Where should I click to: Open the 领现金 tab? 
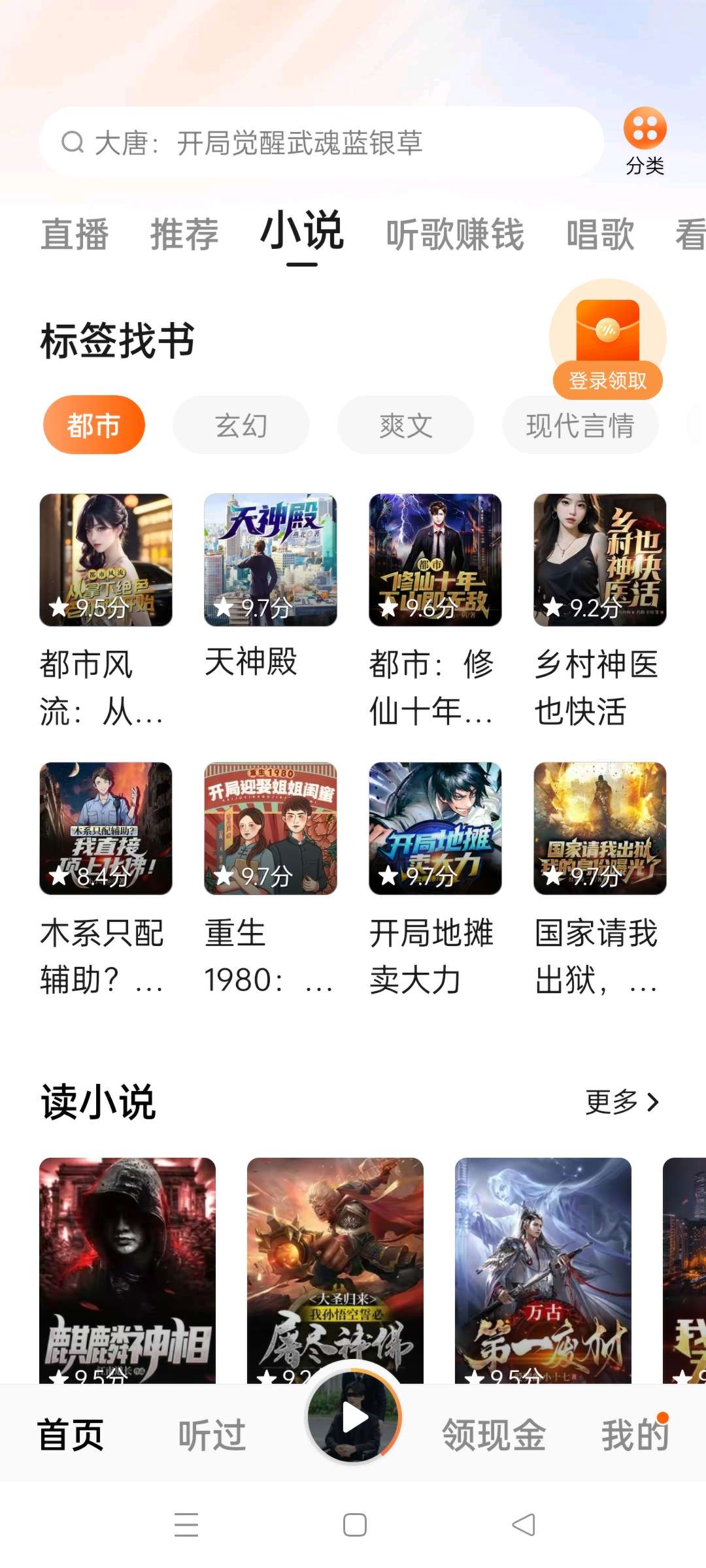pyautogui.click(x=494, y=1435)
